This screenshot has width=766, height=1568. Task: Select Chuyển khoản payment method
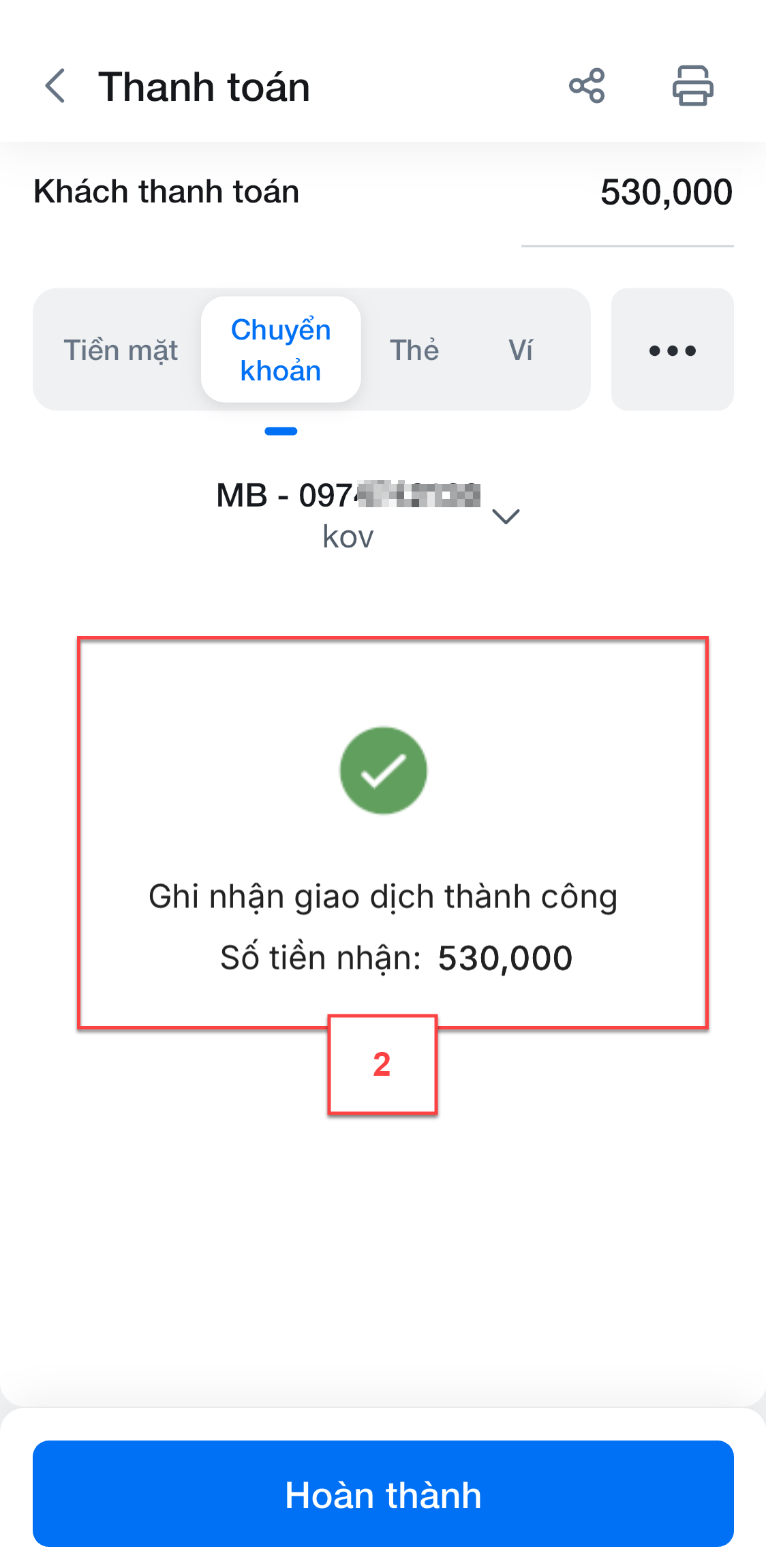(x=281, y=350)
